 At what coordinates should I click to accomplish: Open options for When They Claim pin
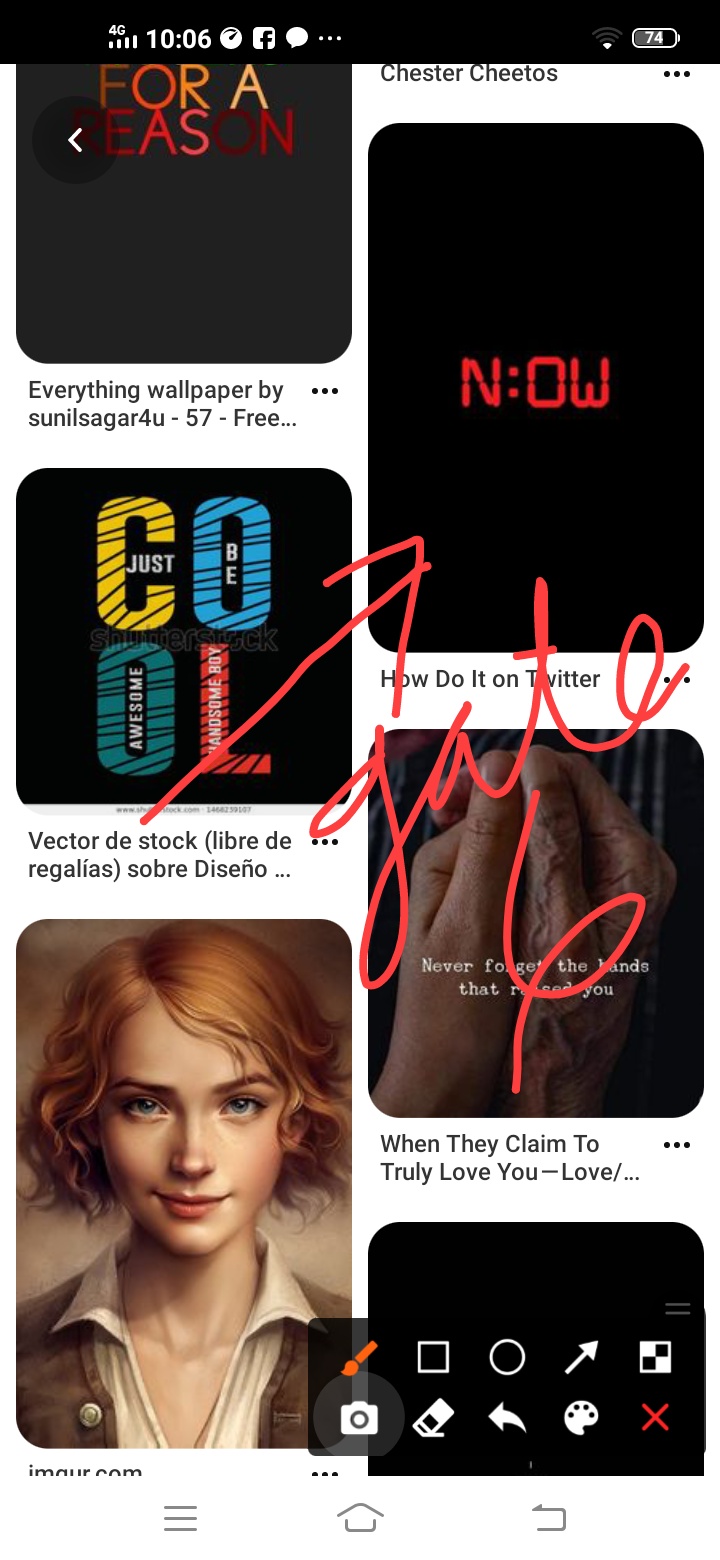click(x=677, y=1145)
